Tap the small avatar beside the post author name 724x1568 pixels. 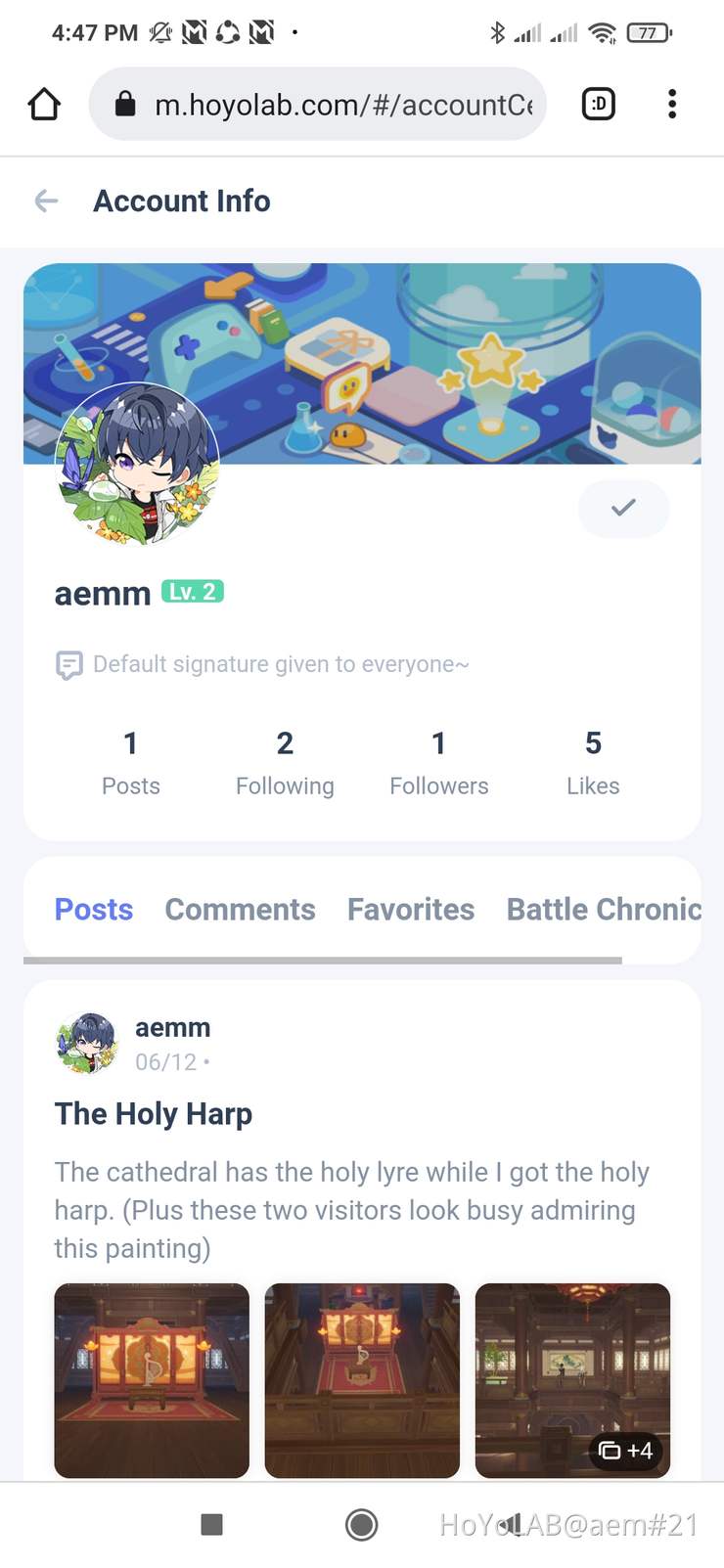(87, 1042)
